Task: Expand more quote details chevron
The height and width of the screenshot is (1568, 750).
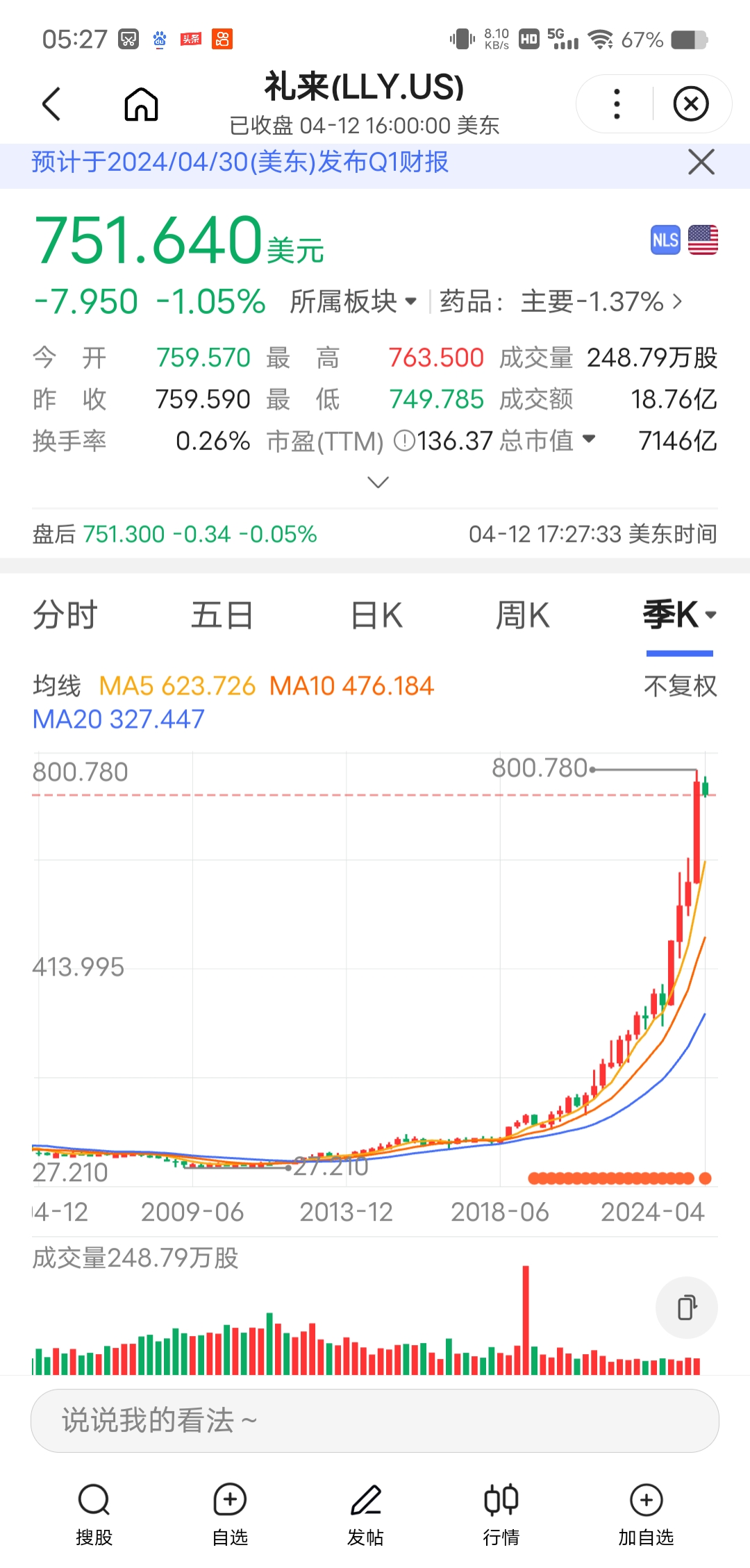Action: coord(378,482)
